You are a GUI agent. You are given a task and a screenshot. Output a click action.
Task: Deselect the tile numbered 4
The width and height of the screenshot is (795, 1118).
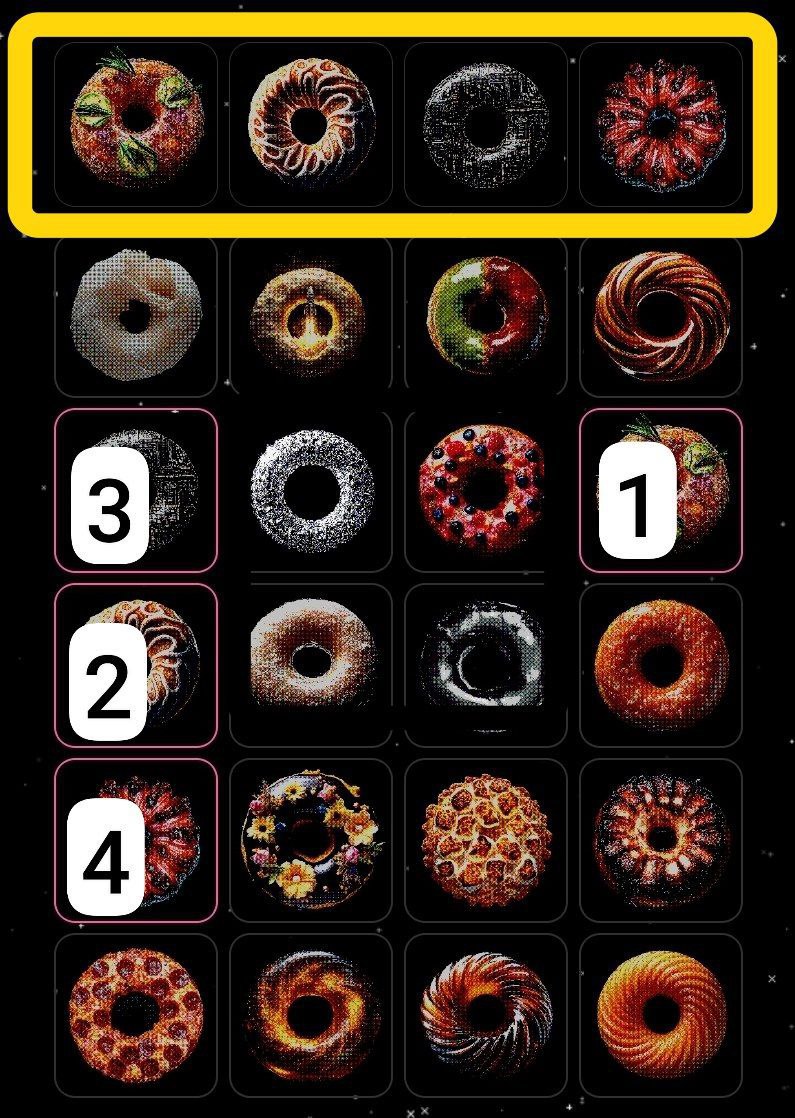136,840
